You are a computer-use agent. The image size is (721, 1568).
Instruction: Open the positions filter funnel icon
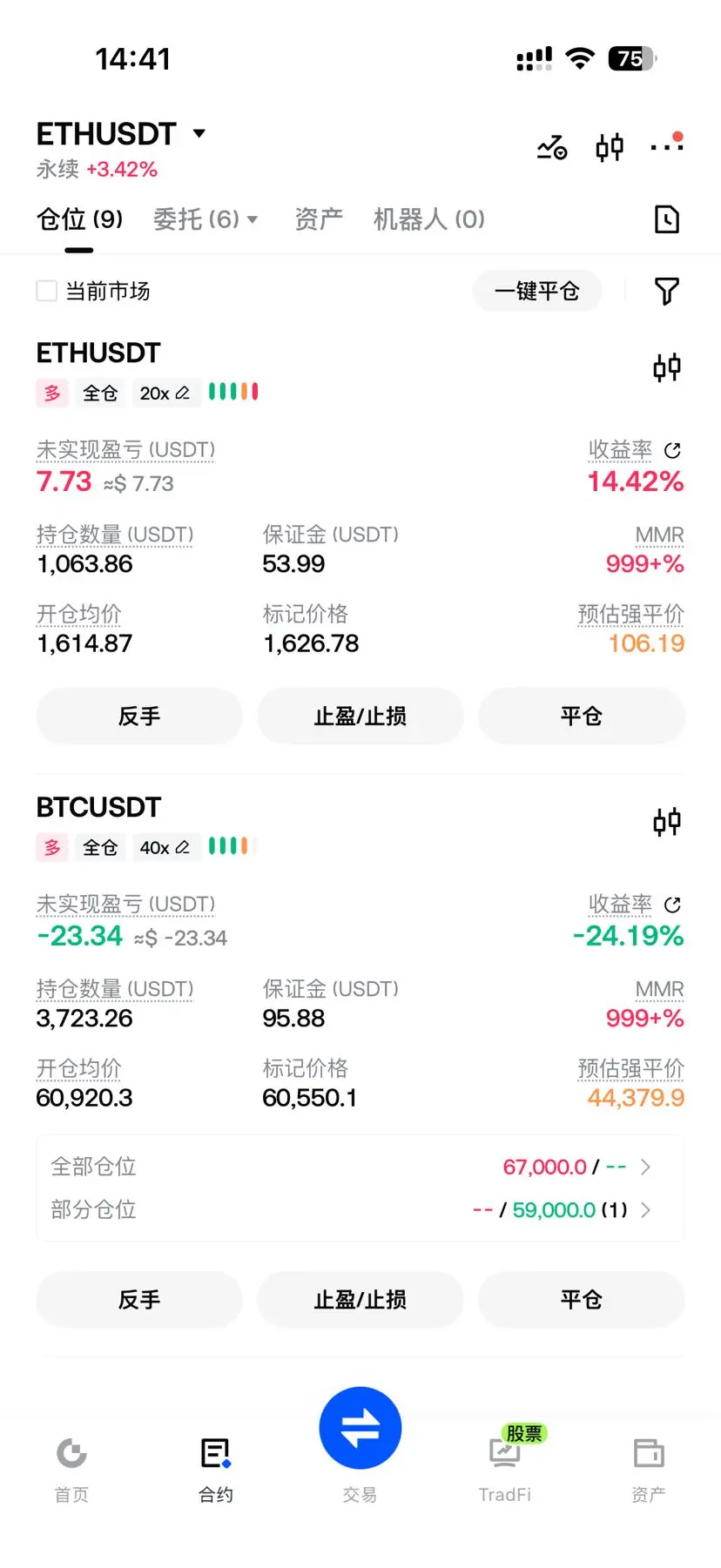667,291
